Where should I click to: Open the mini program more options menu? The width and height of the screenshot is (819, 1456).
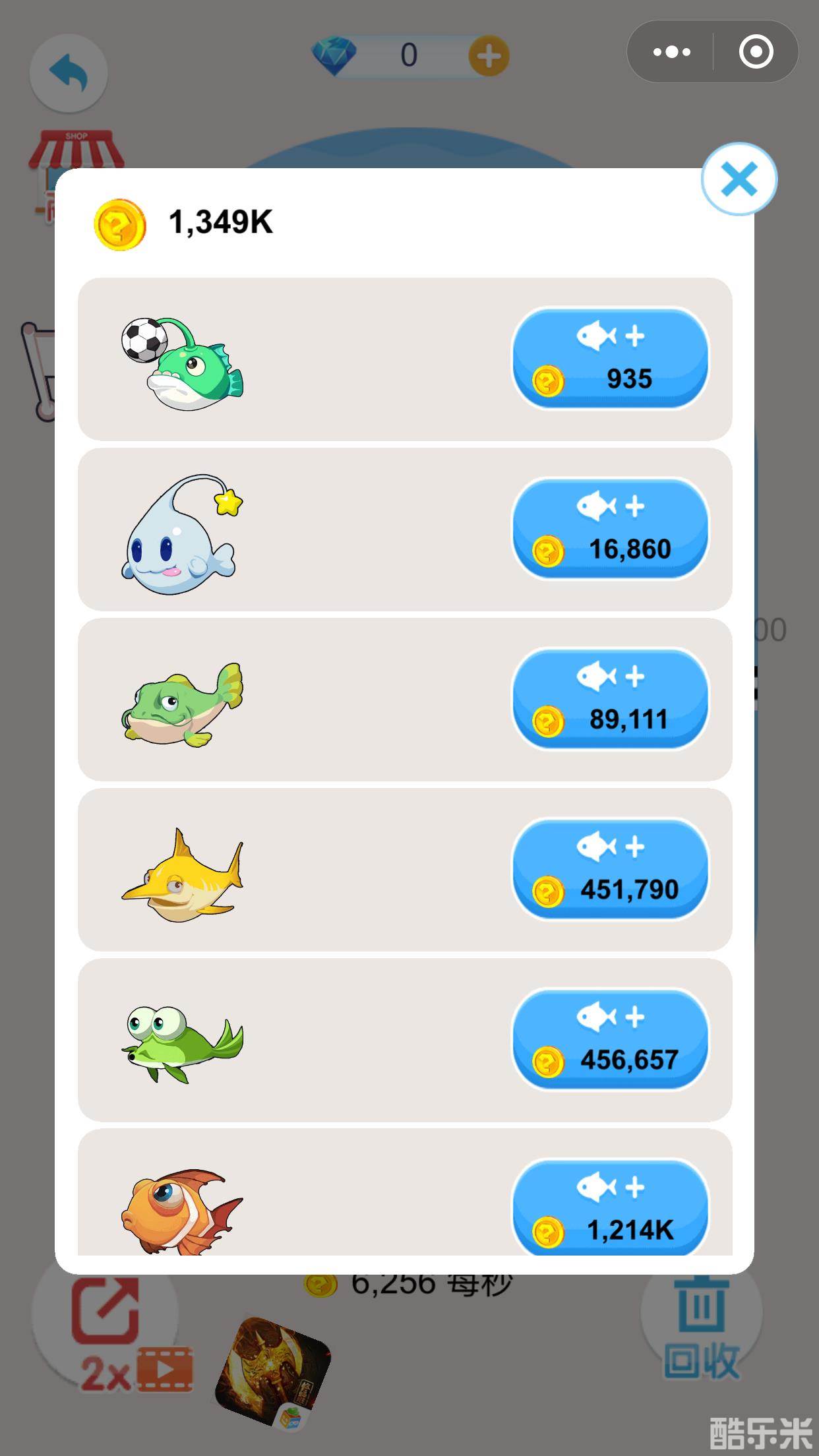pyautogui.click(x=671, y=52)
